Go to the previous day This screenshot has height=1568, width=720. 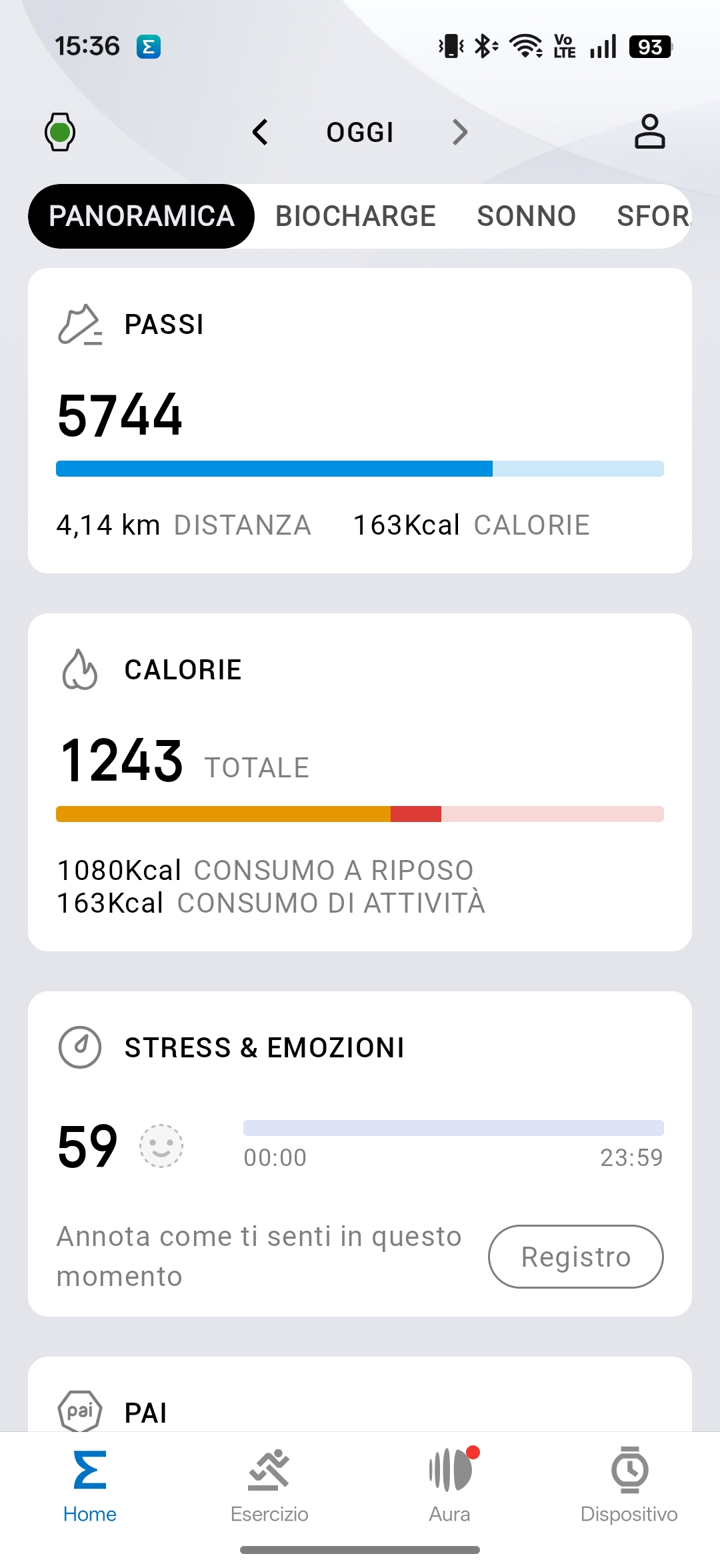coord(261,132)
